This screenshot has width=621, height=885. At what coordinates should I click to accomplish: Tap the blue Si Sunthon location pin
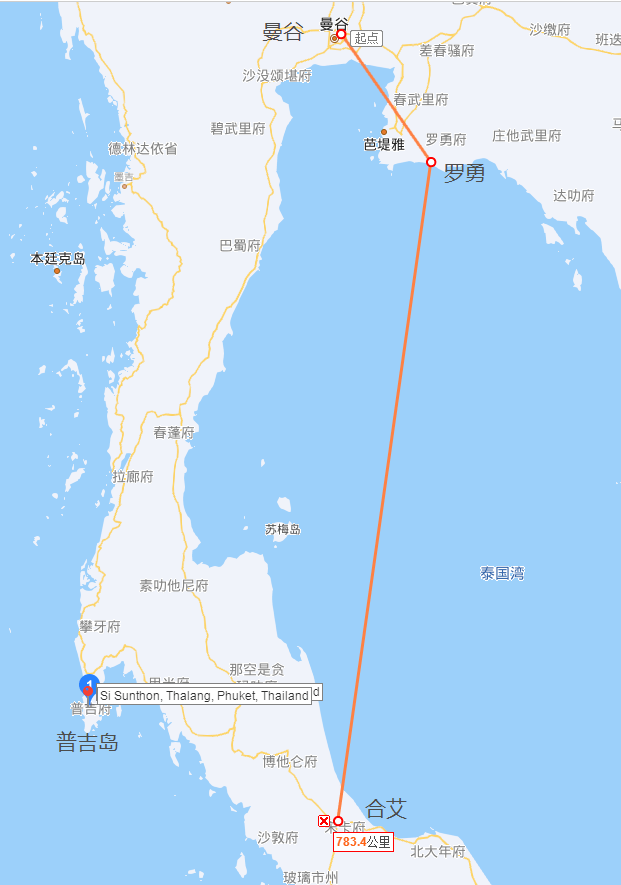[88, 686]
